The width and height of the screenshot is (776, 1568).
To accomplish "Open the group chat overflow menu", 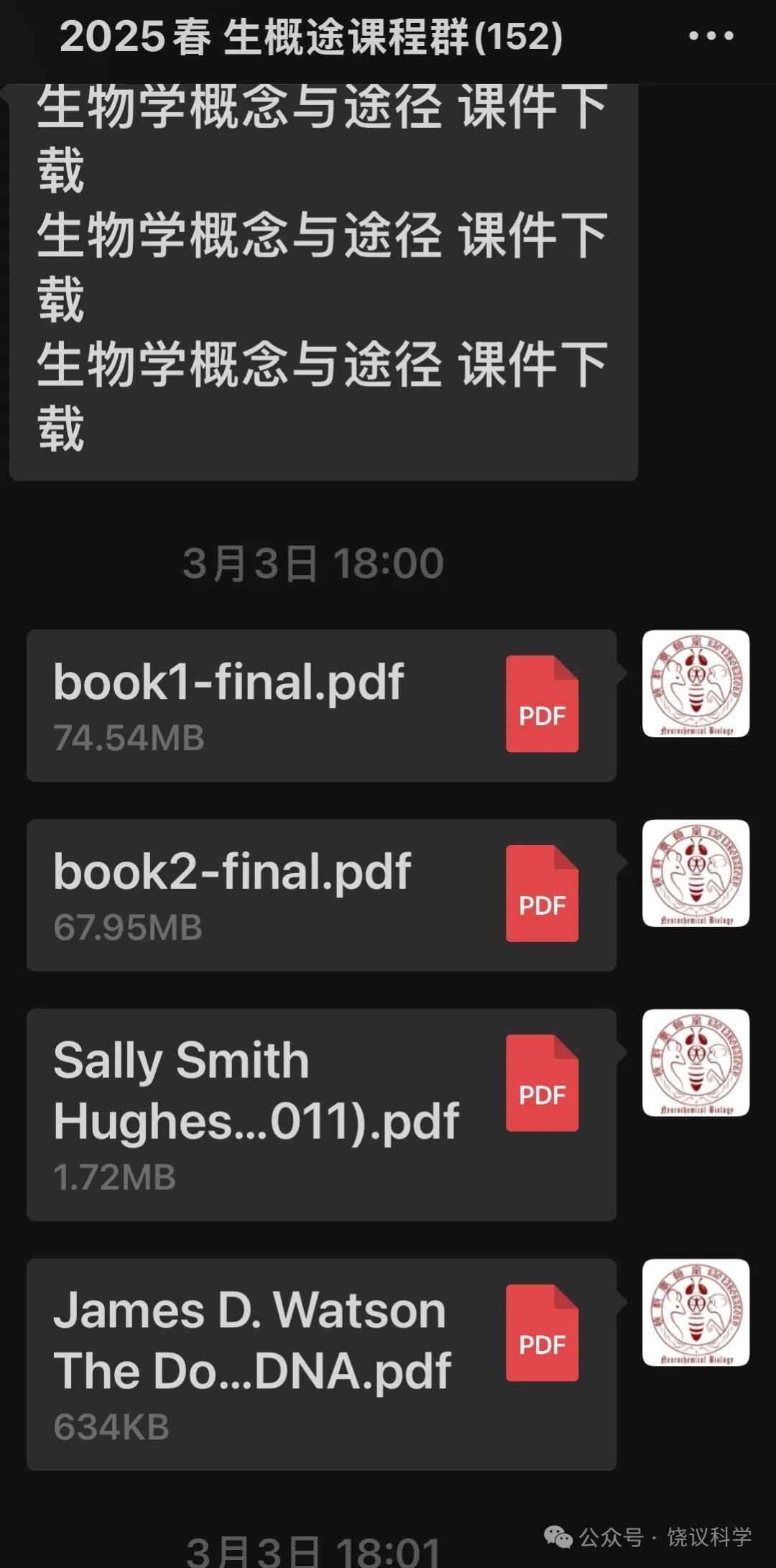I will (x=711, y=36).
